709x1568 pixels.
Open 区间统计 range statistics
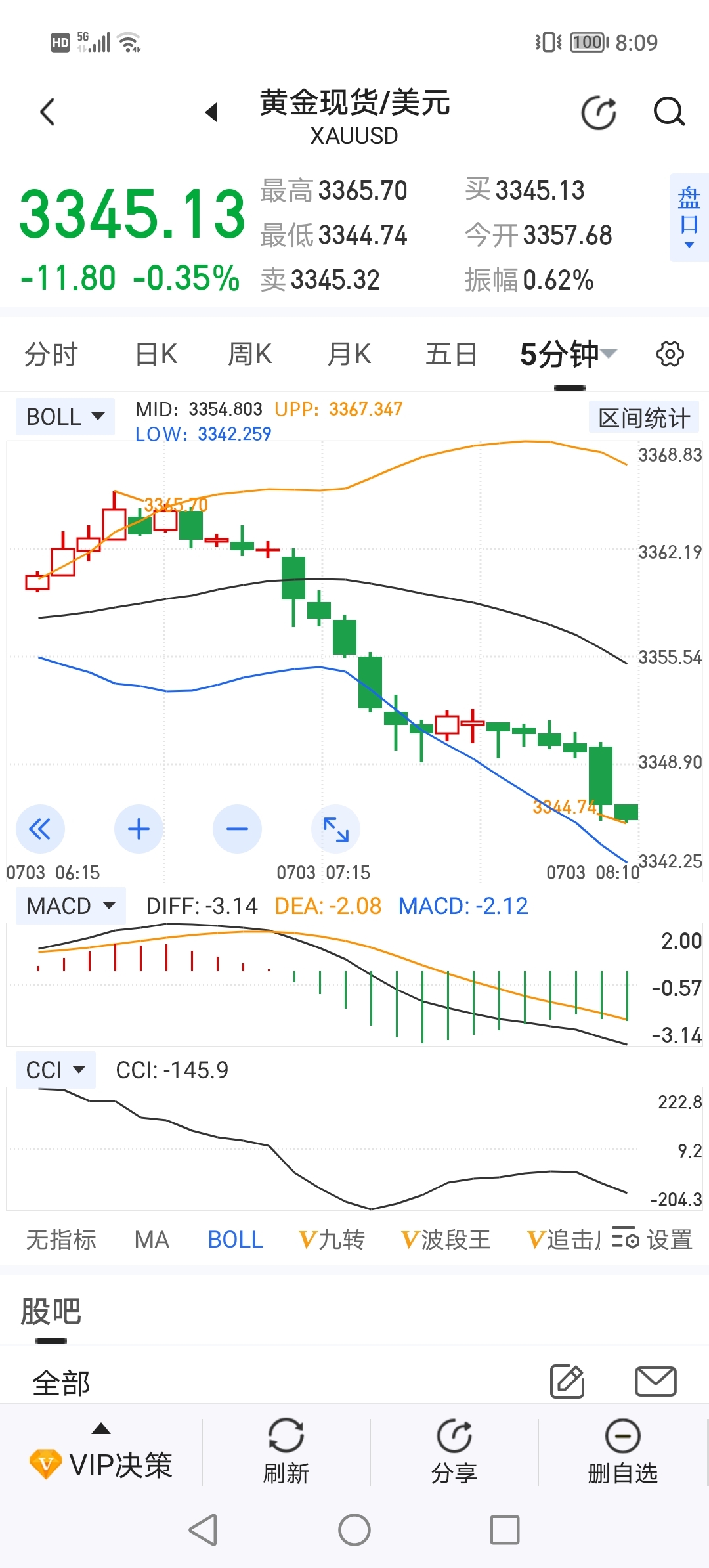tap(643, 418)
